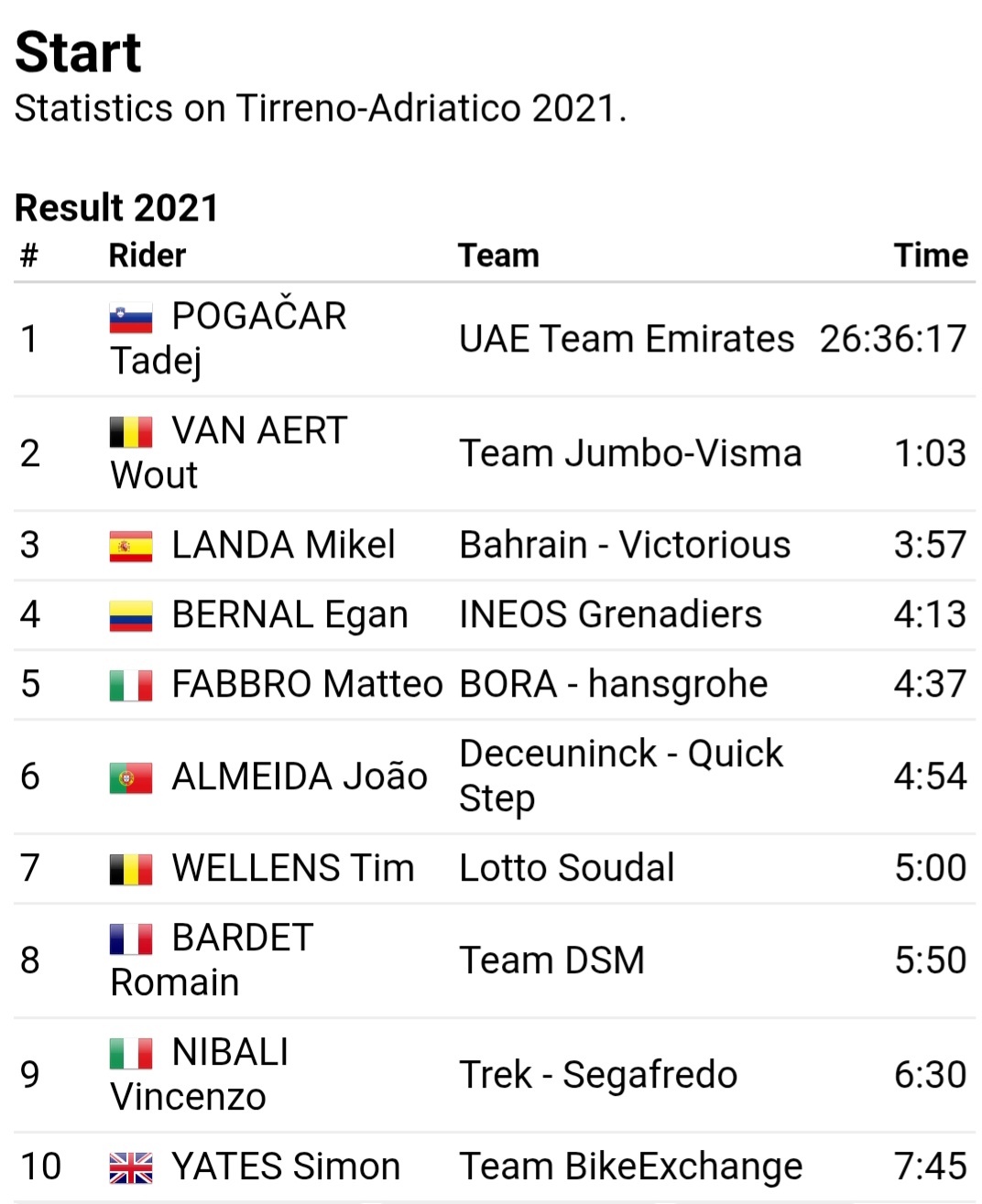Open Wellens Tim's rider page
Image resolution: width=982 pixels, height=1204 pixels.
(293, 868)
